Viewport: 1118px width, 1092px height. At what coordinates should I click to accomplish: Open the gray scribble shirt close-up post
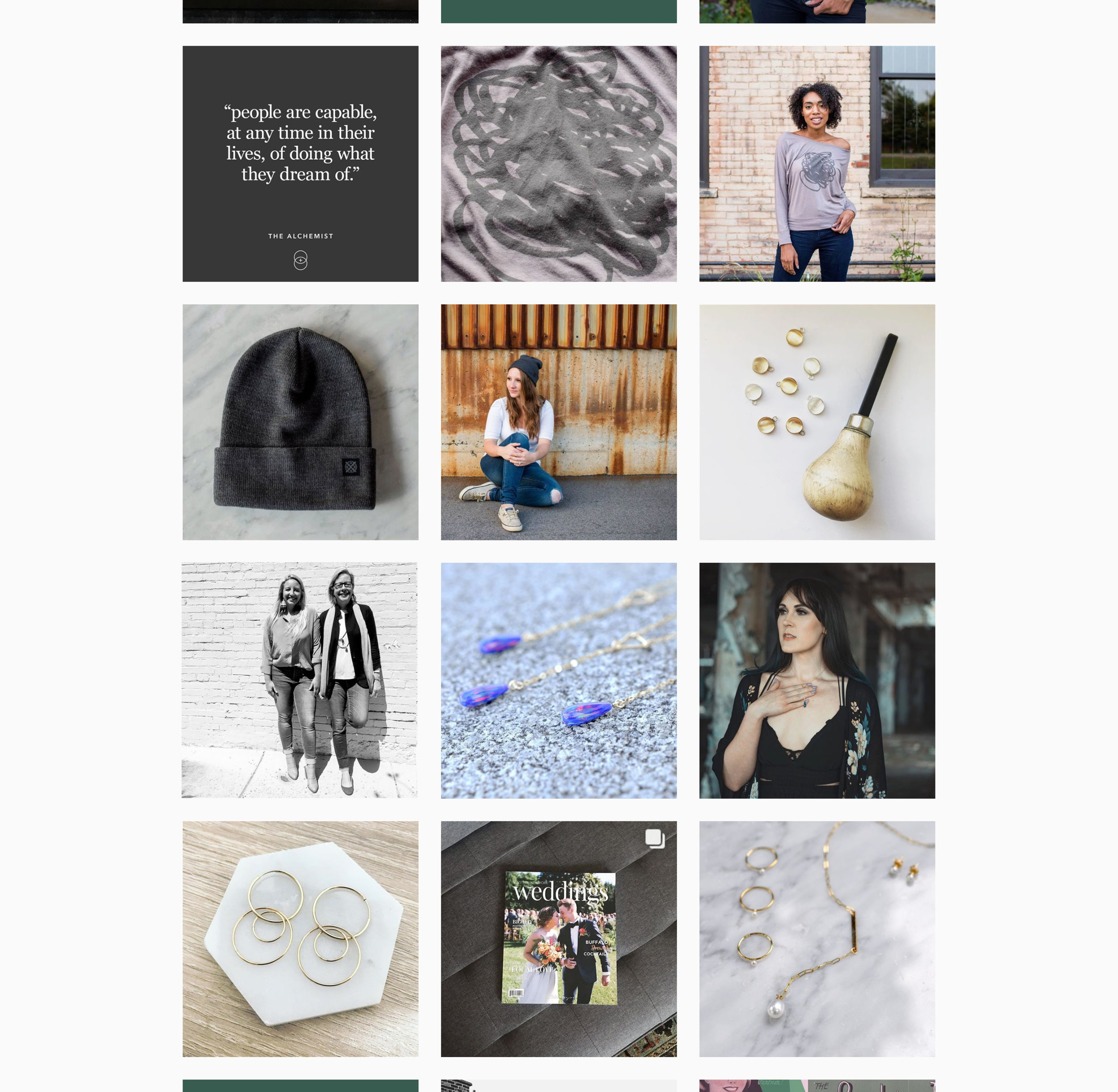point(559,163)
